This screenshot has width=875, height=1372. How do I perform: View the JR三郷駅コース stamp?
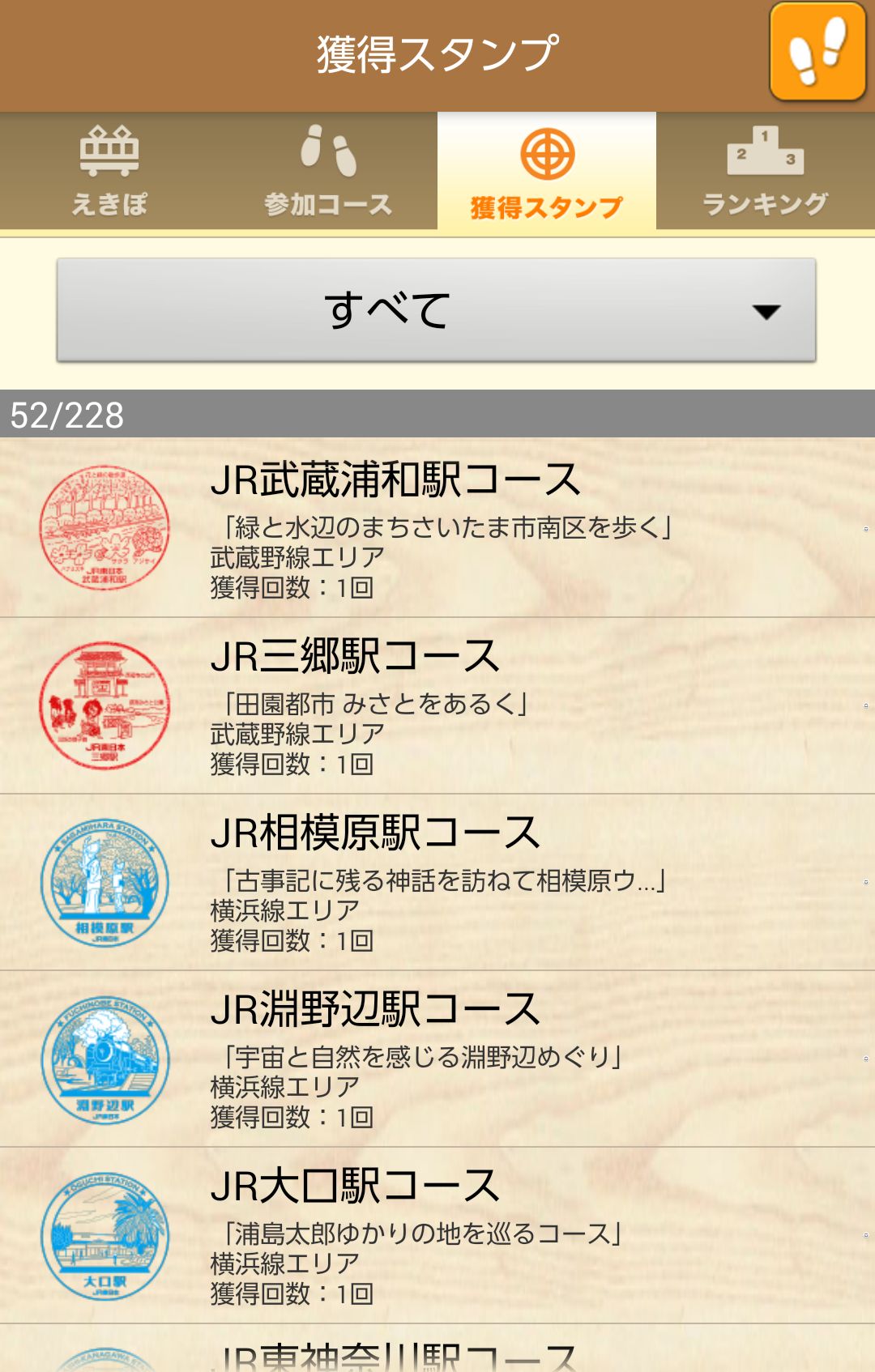(437, 705)
